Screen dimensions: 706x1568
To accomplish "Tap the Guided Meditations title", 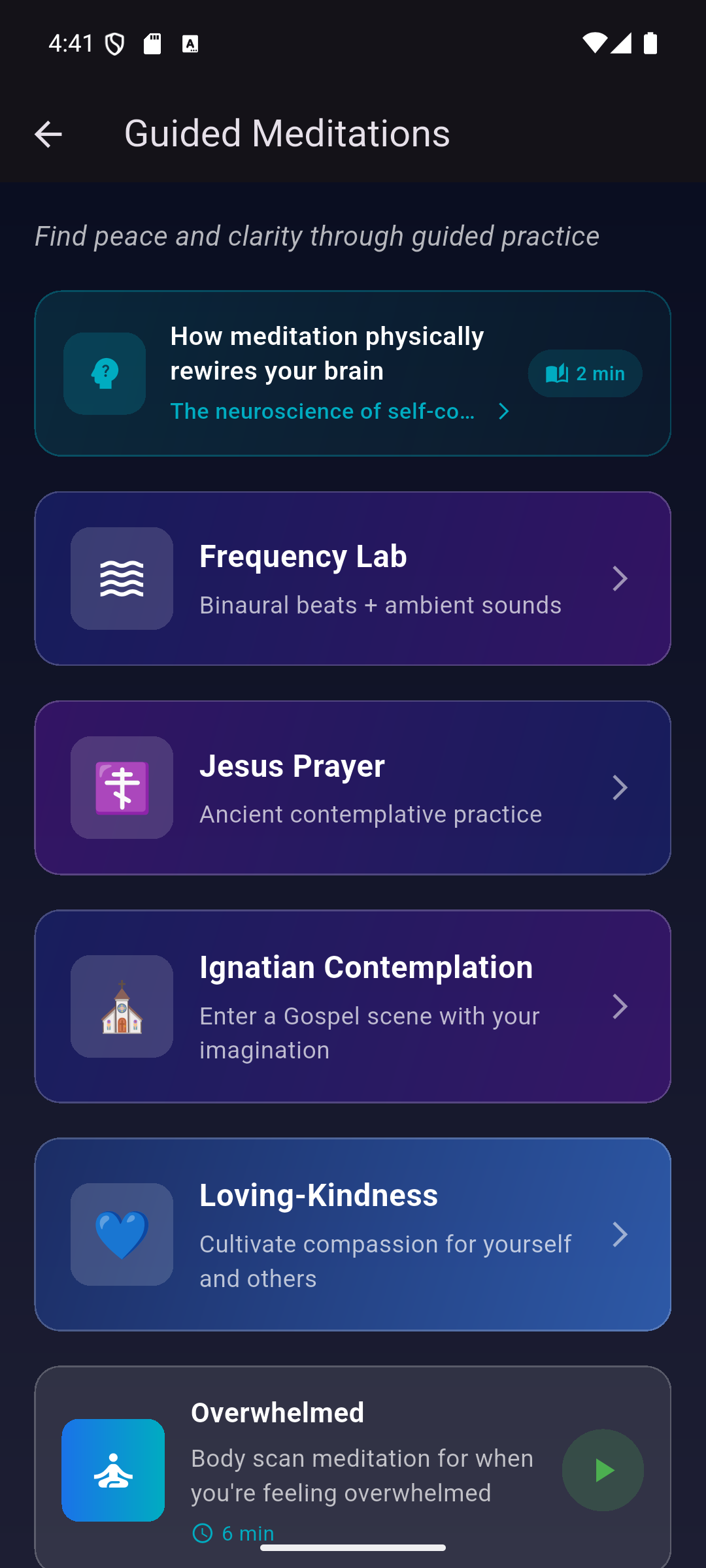I will point(287,134).
